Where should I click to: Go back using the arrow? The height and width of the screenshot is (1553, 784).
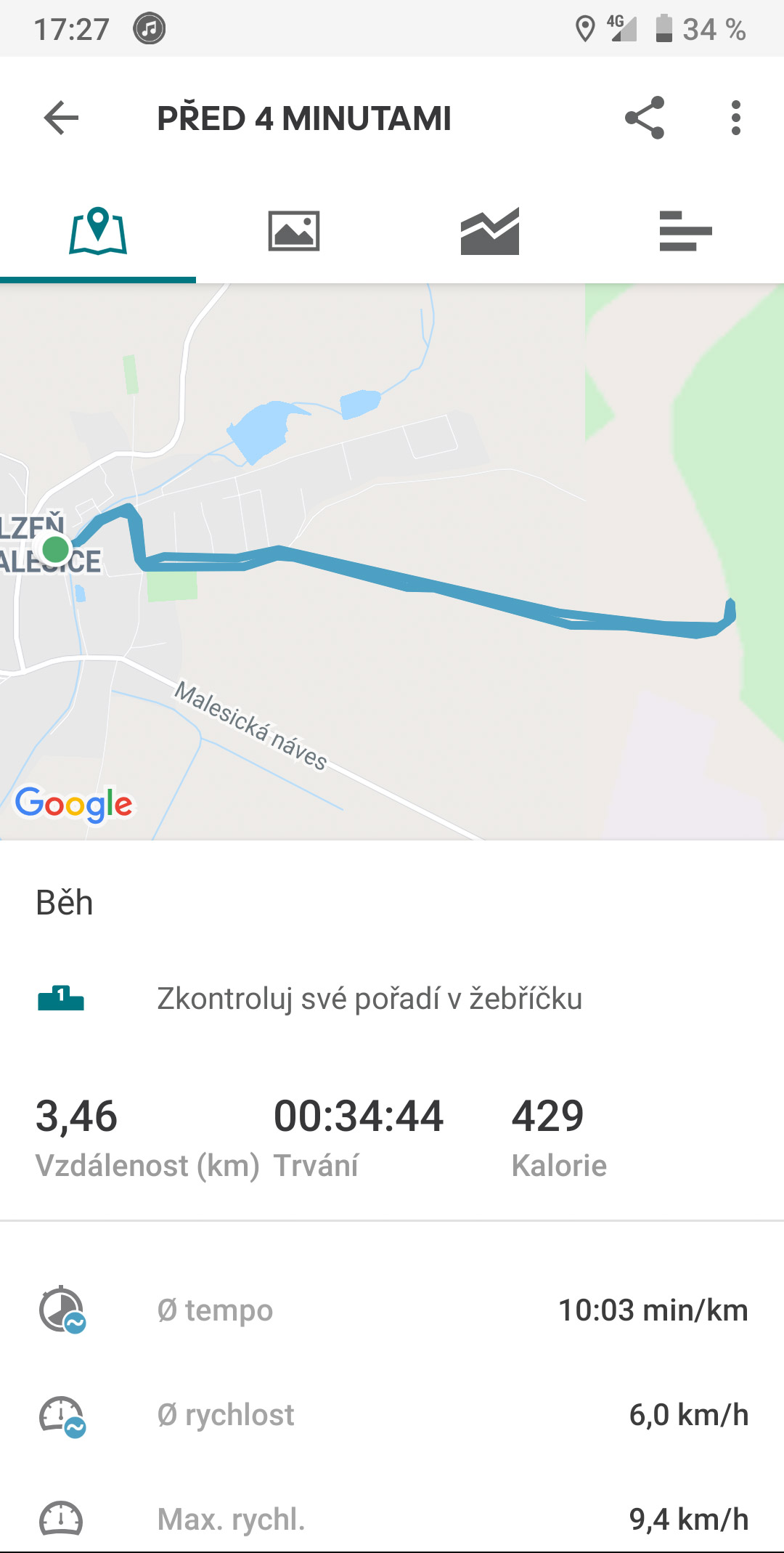tap(61, 118)
